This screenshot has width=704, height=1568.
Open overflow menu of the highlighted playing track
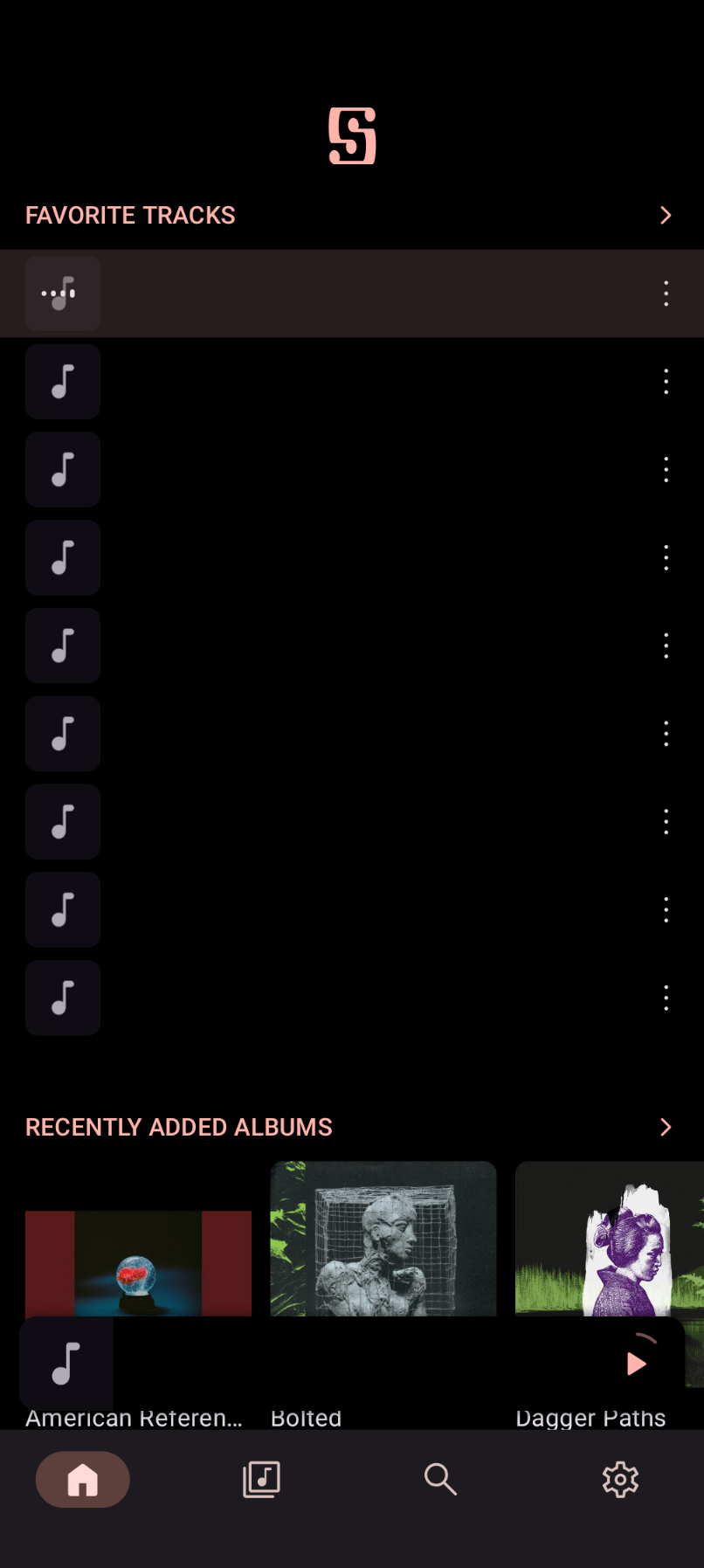point(666,294)
